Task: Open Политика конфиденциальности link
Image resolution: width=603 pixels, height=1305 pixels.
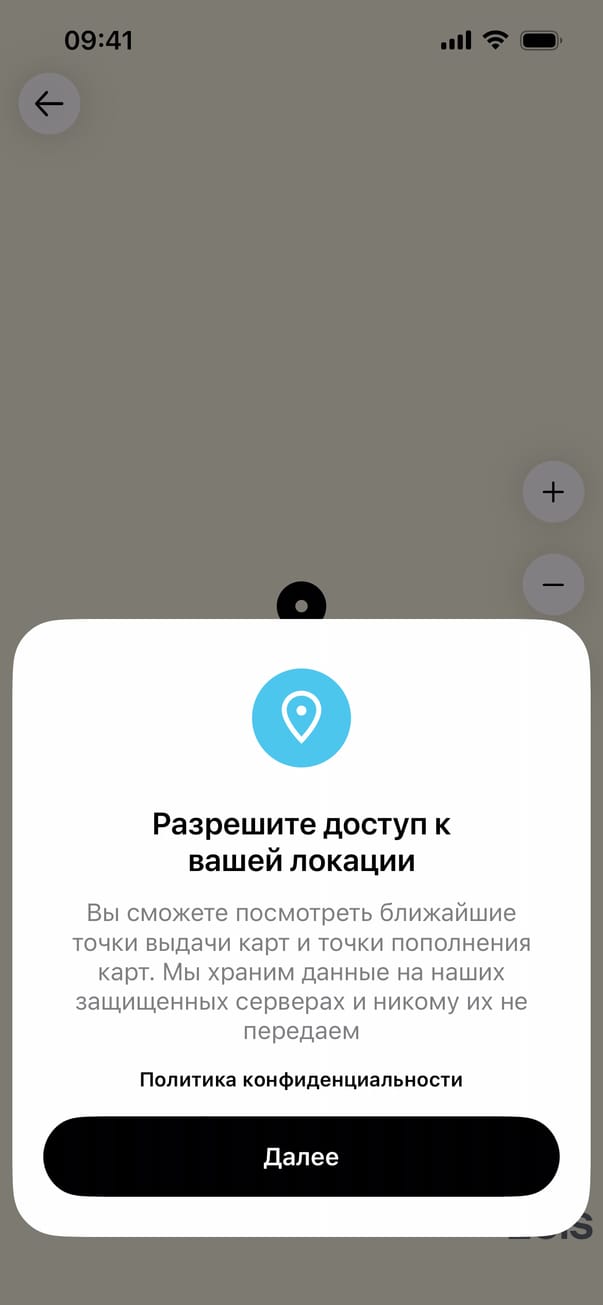Action: pos(301,1080)
